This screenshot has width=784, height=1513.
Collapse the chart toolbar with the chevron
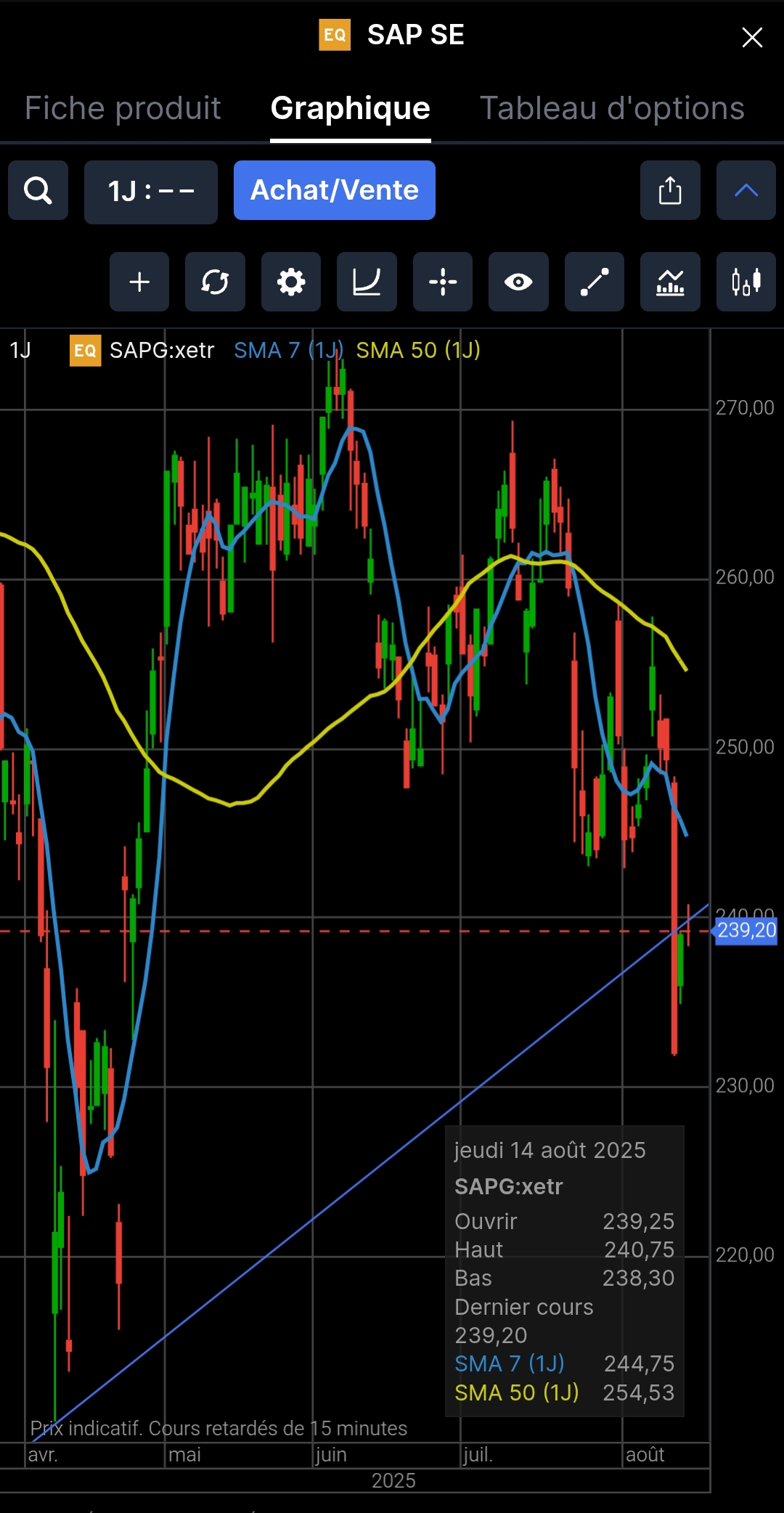[x=746, y=191]
